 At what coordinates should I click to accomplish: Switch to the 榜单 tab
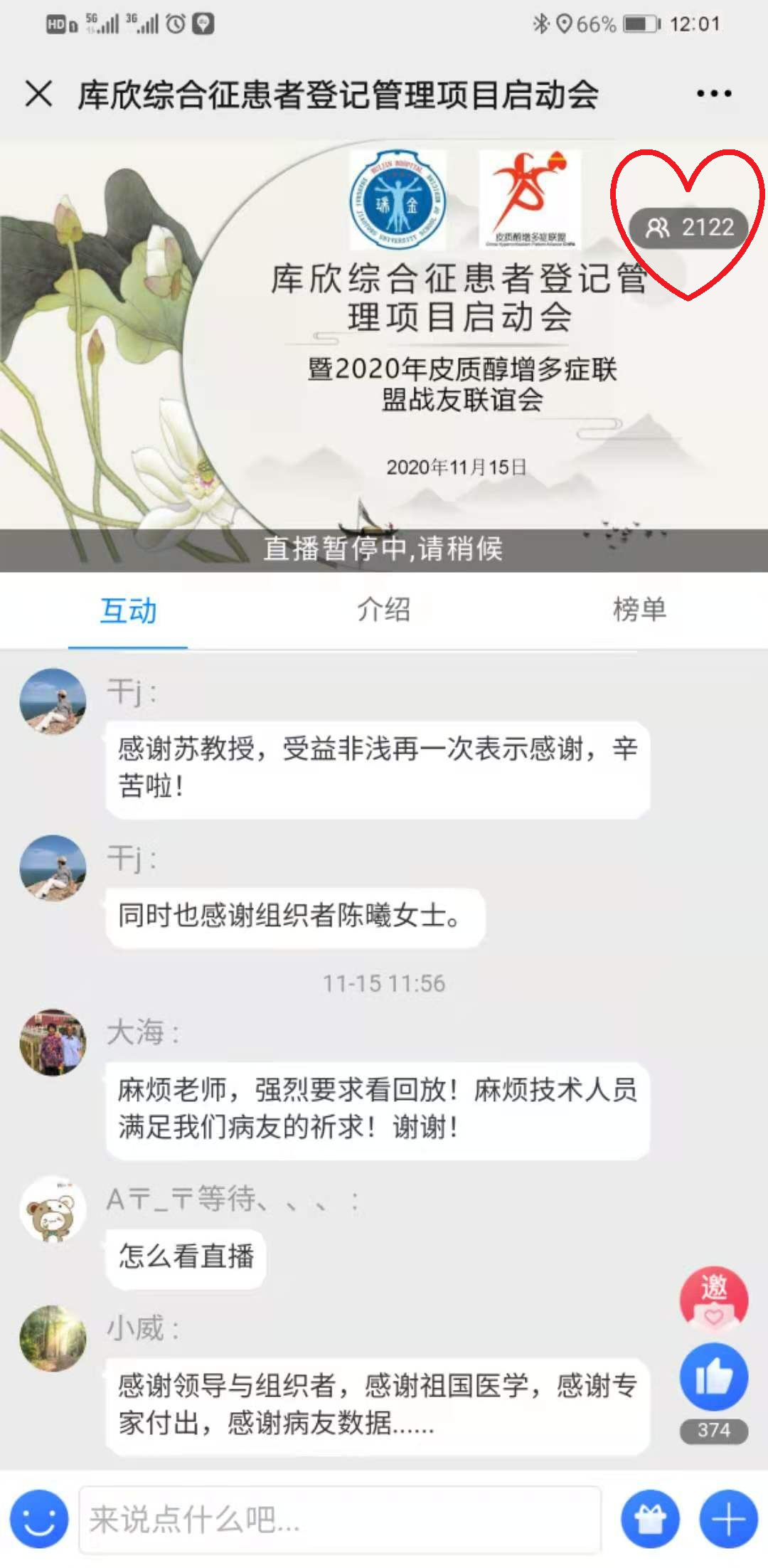(x=639, y=610)
